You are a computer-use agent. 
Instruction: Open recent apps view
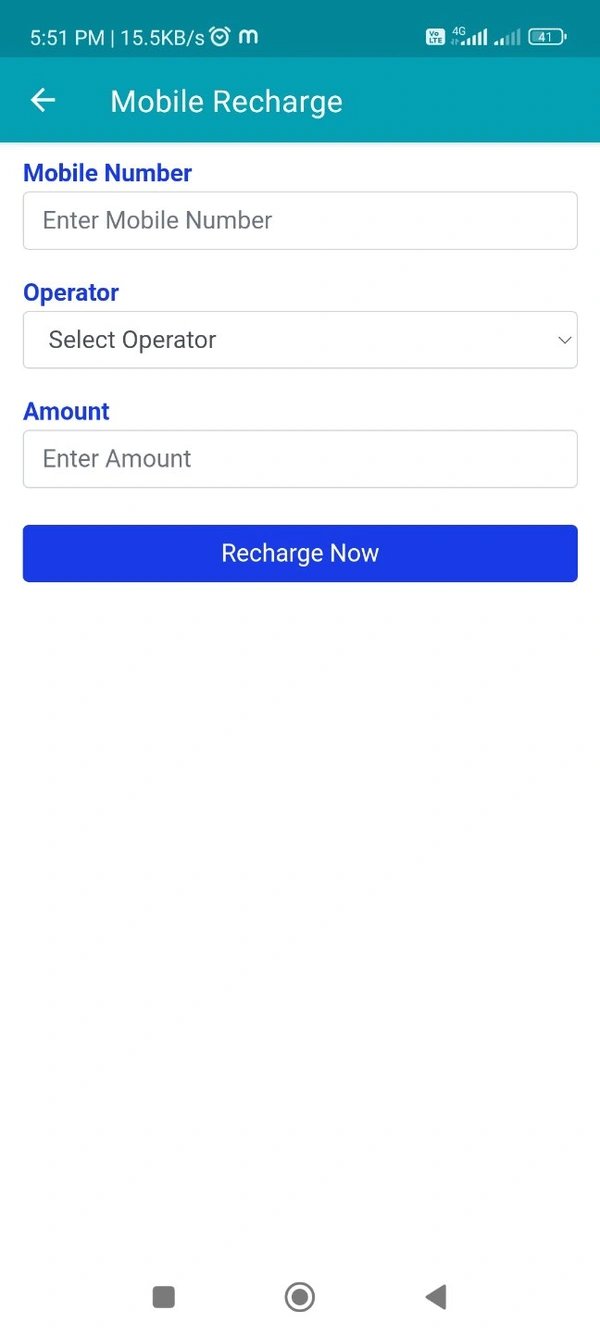[164, 1297]
